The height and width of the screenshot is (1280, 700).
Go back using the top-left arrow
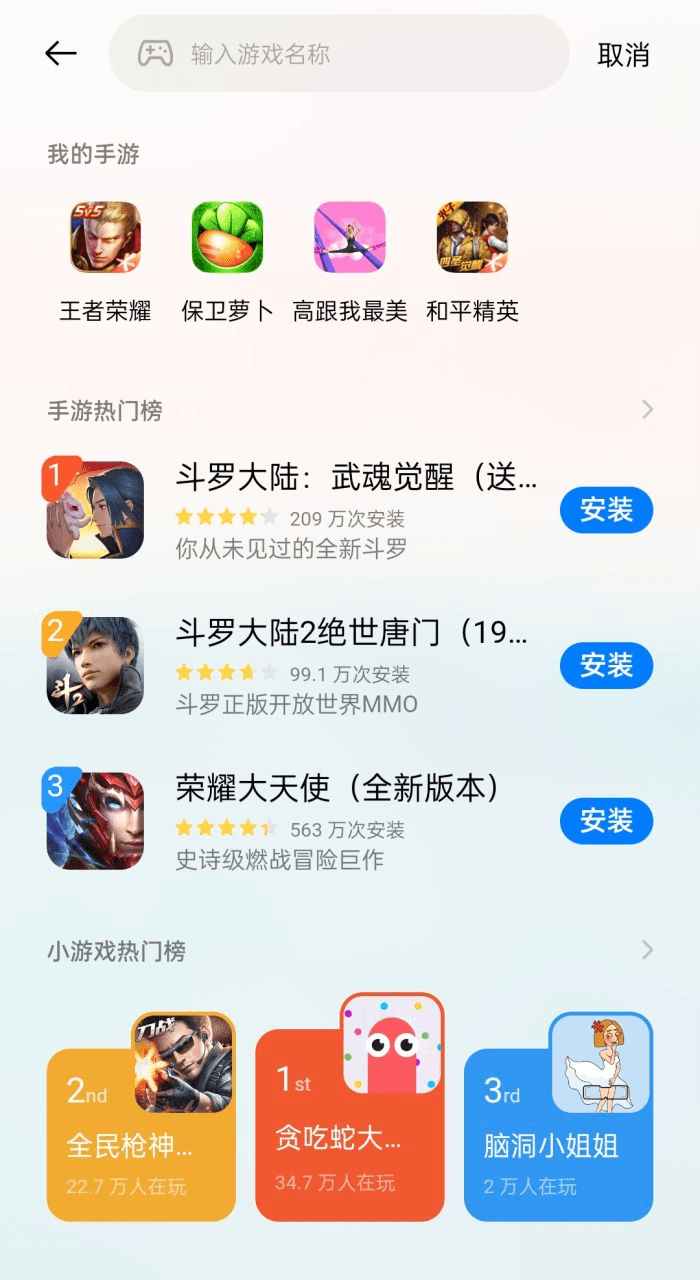[61, 54]
